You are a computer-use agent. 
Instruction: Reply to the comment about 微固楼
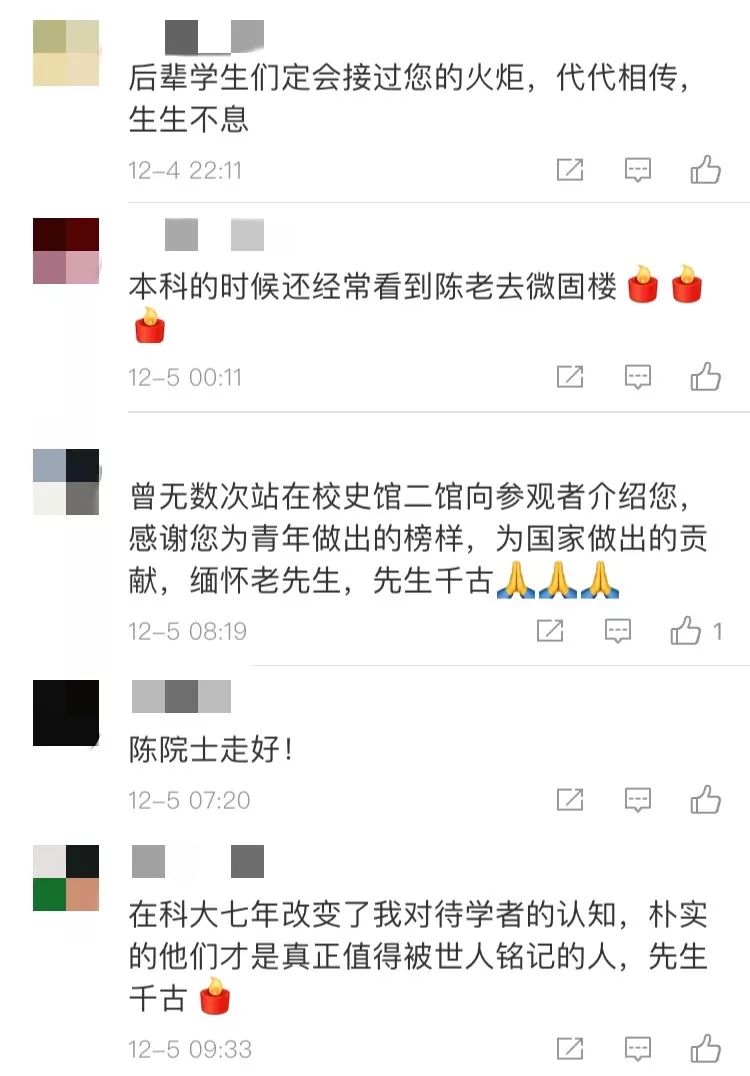click(x=638, y=376)
